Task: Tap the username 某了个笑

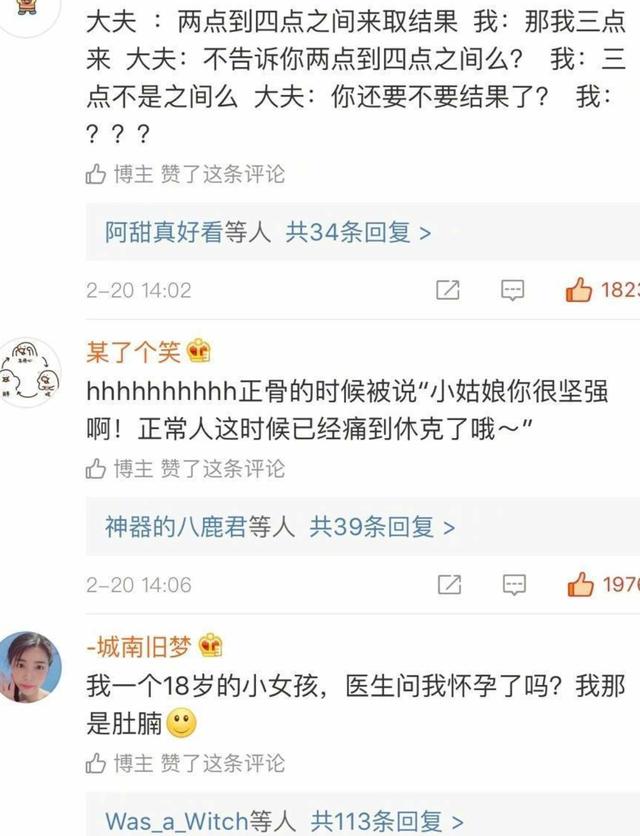Action: tap(135, 351)
